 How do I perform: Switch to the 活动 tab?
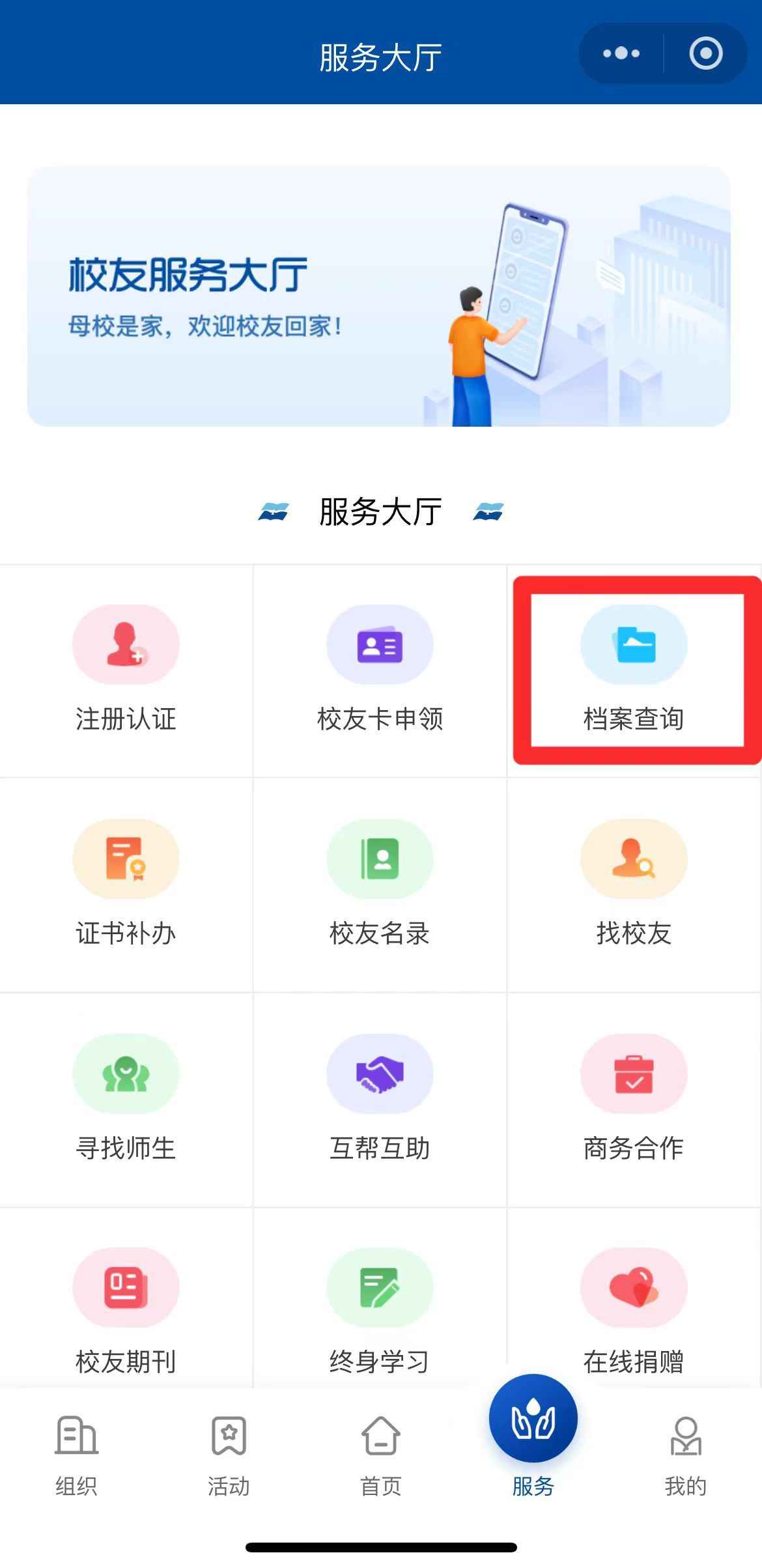click(x=229, y=1454)
